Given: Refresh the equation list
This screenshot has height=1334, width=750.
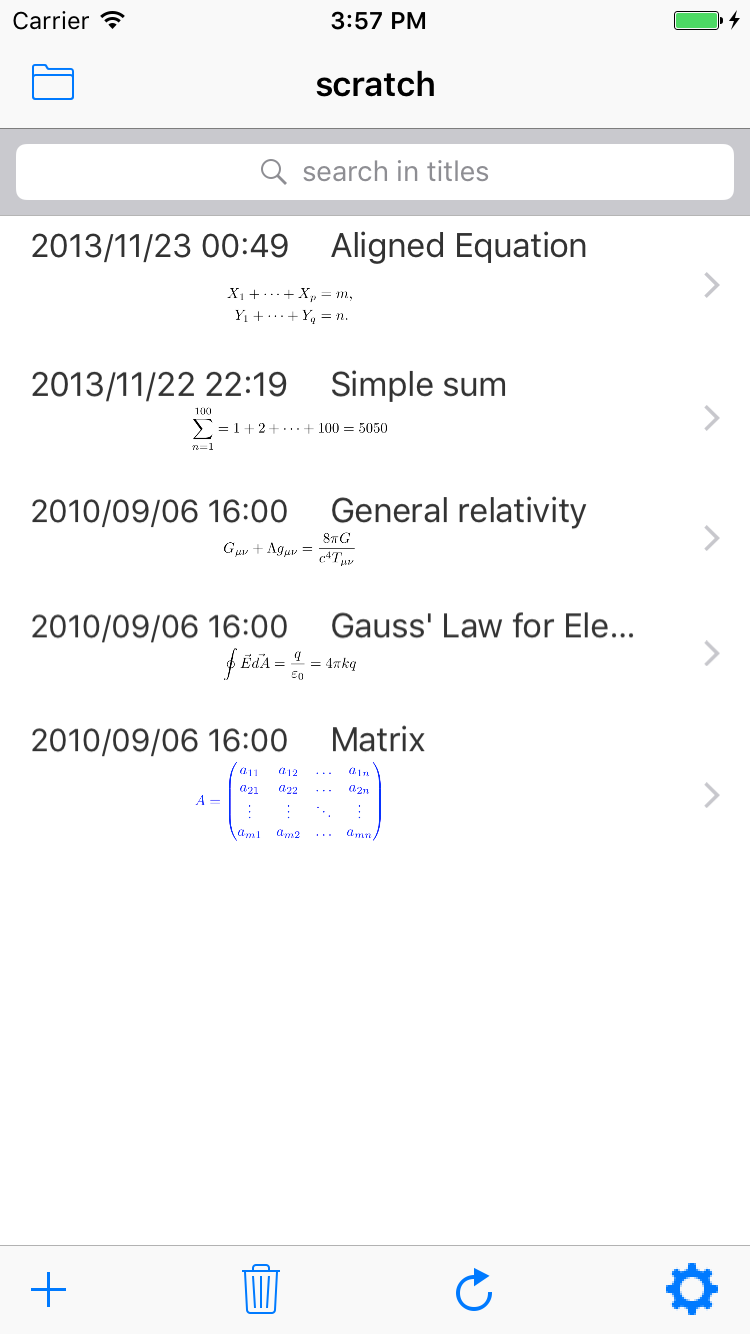Looking at the screenshot, I should click(474, 1290).
